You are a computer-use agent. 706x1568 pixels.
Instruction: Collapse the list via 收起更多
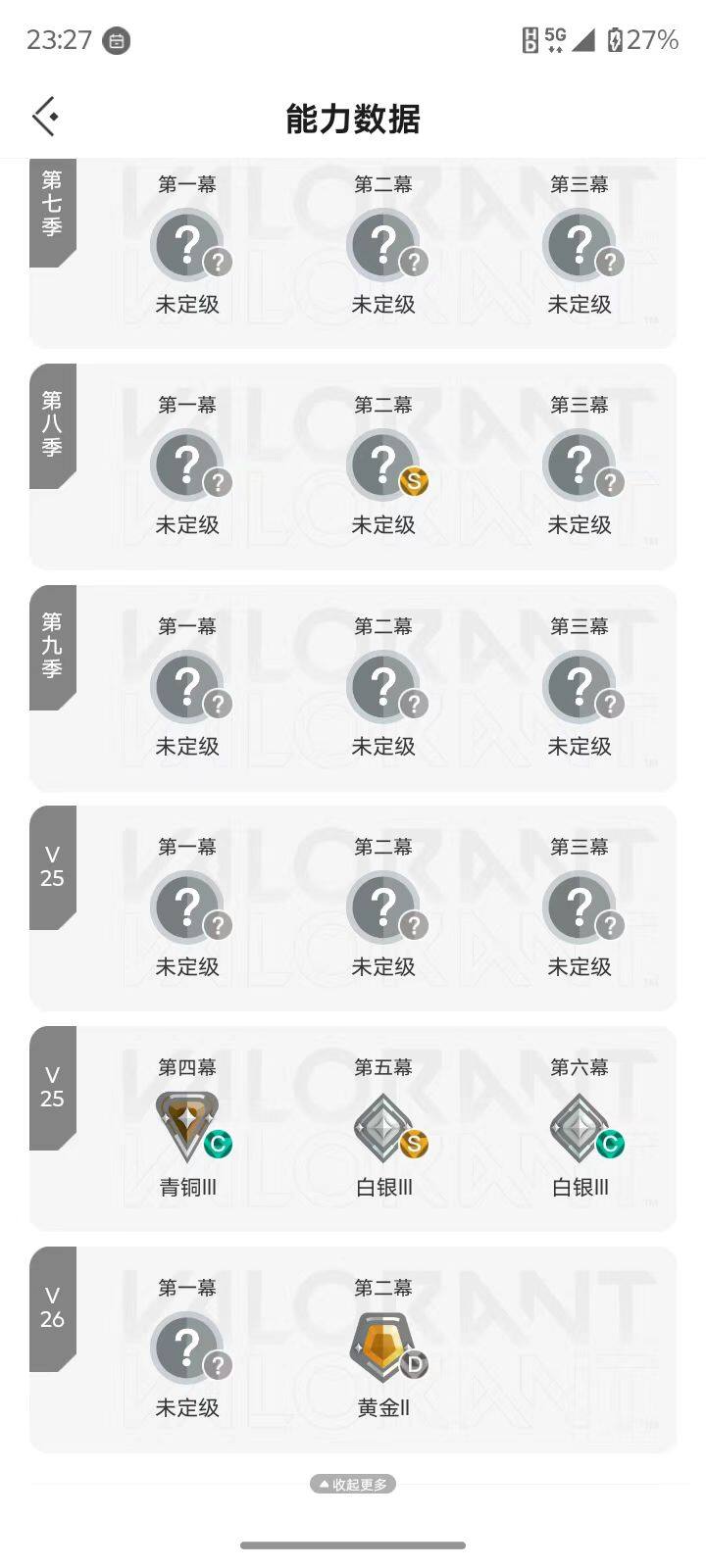tap(353, 1484)
